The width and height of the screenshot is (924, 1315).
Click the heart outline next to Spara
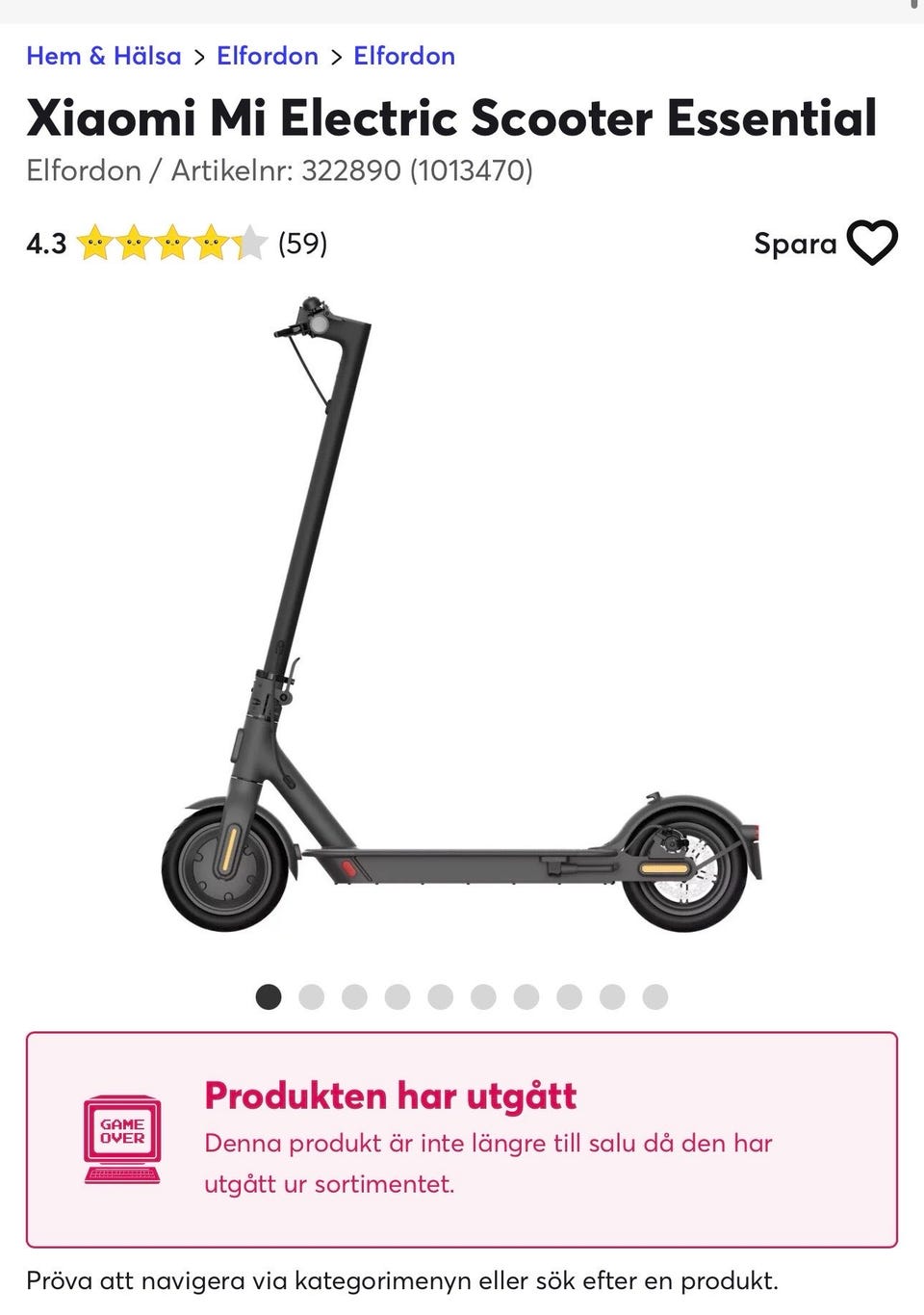[x=873, y=245]
